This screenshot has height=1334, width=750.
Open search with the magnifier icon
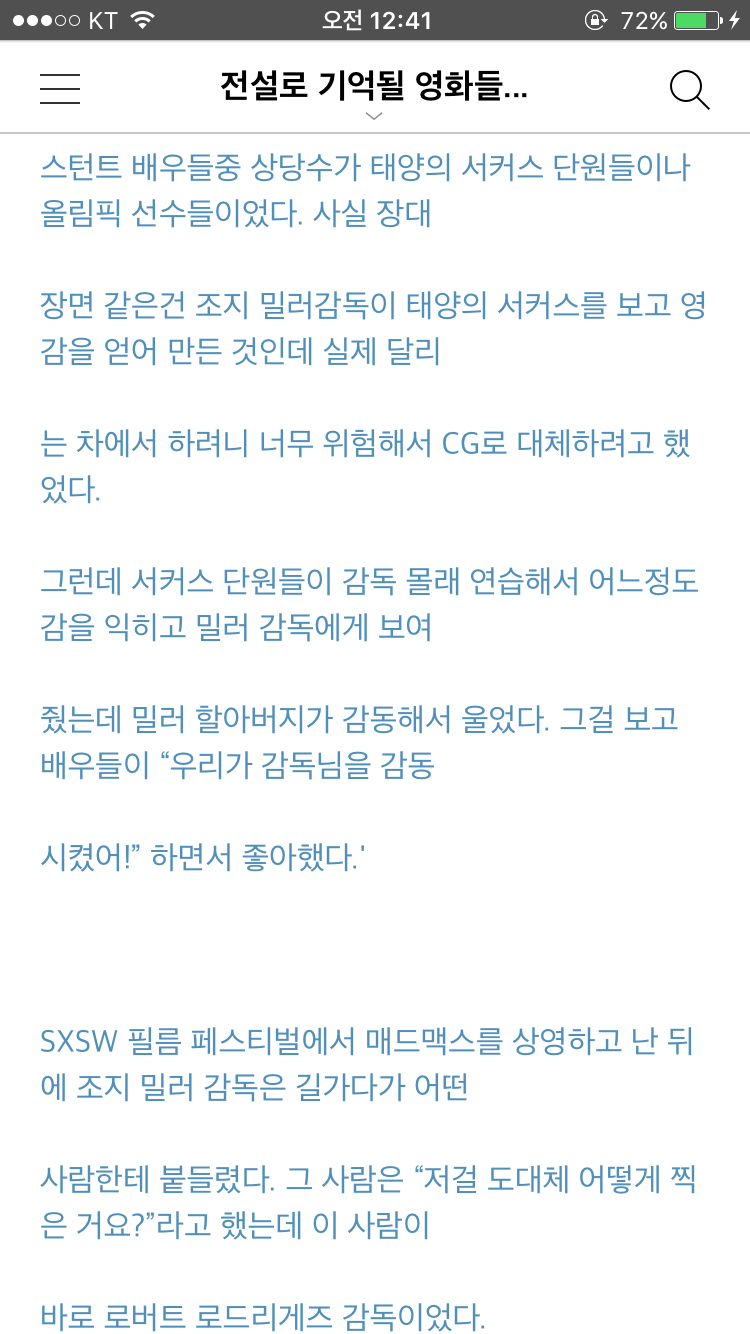[689, 90]
